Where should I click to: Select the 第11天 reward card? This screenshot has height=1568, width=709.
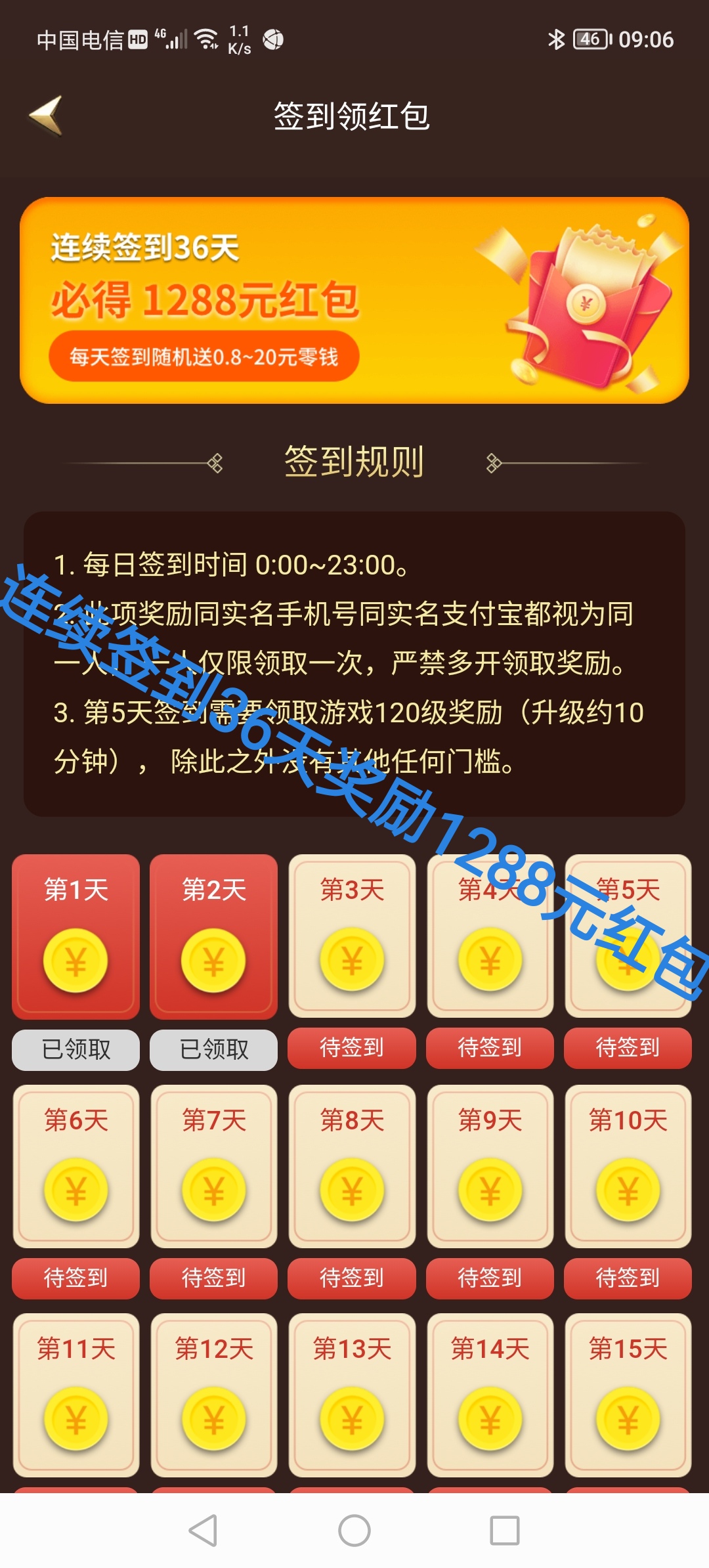click(75, 1395)
